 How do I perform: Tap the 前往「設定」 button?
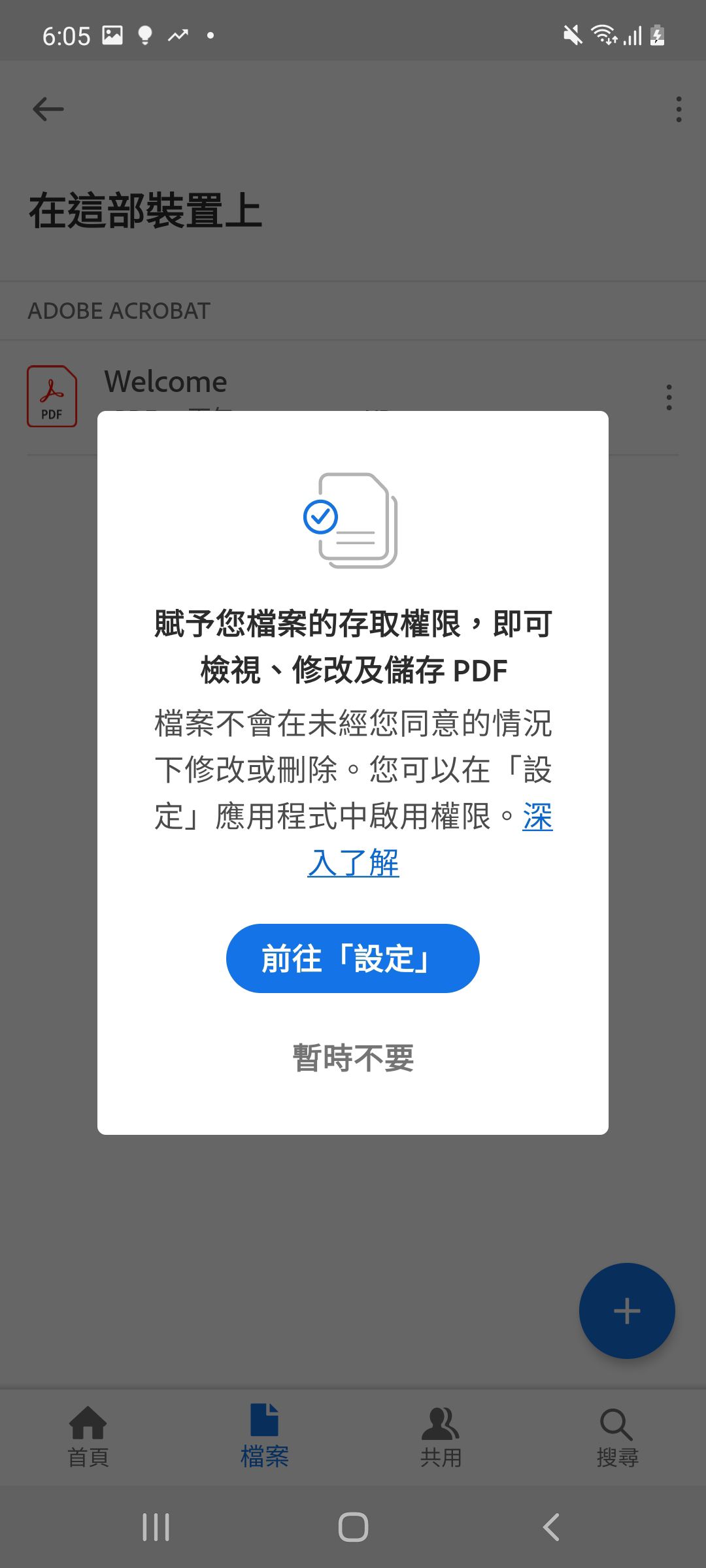(352, 958)
